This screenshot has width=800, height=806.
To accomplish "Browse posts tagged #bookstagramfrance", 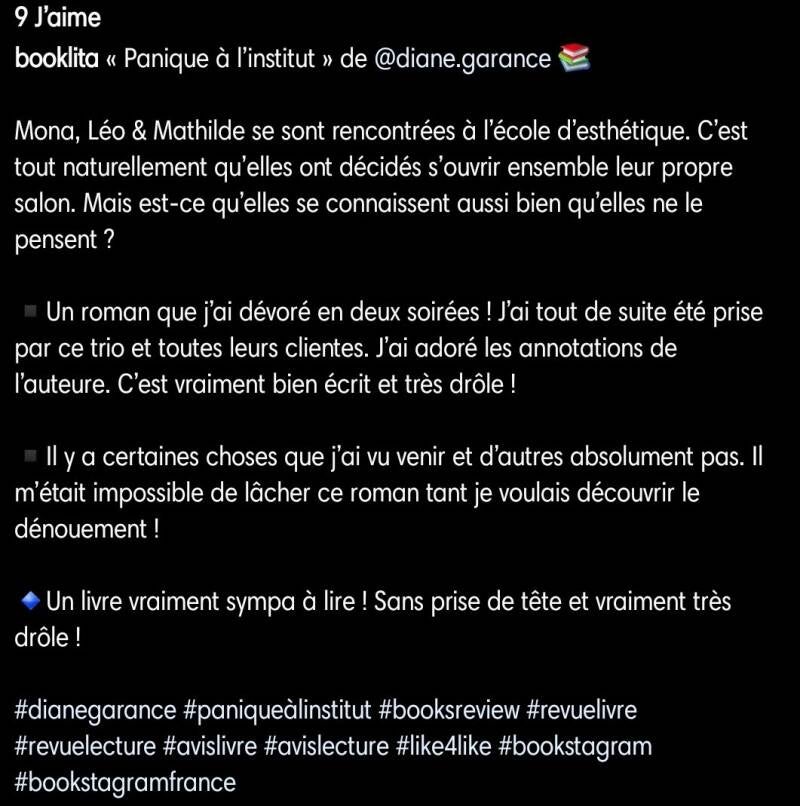I will click(125, 781).
